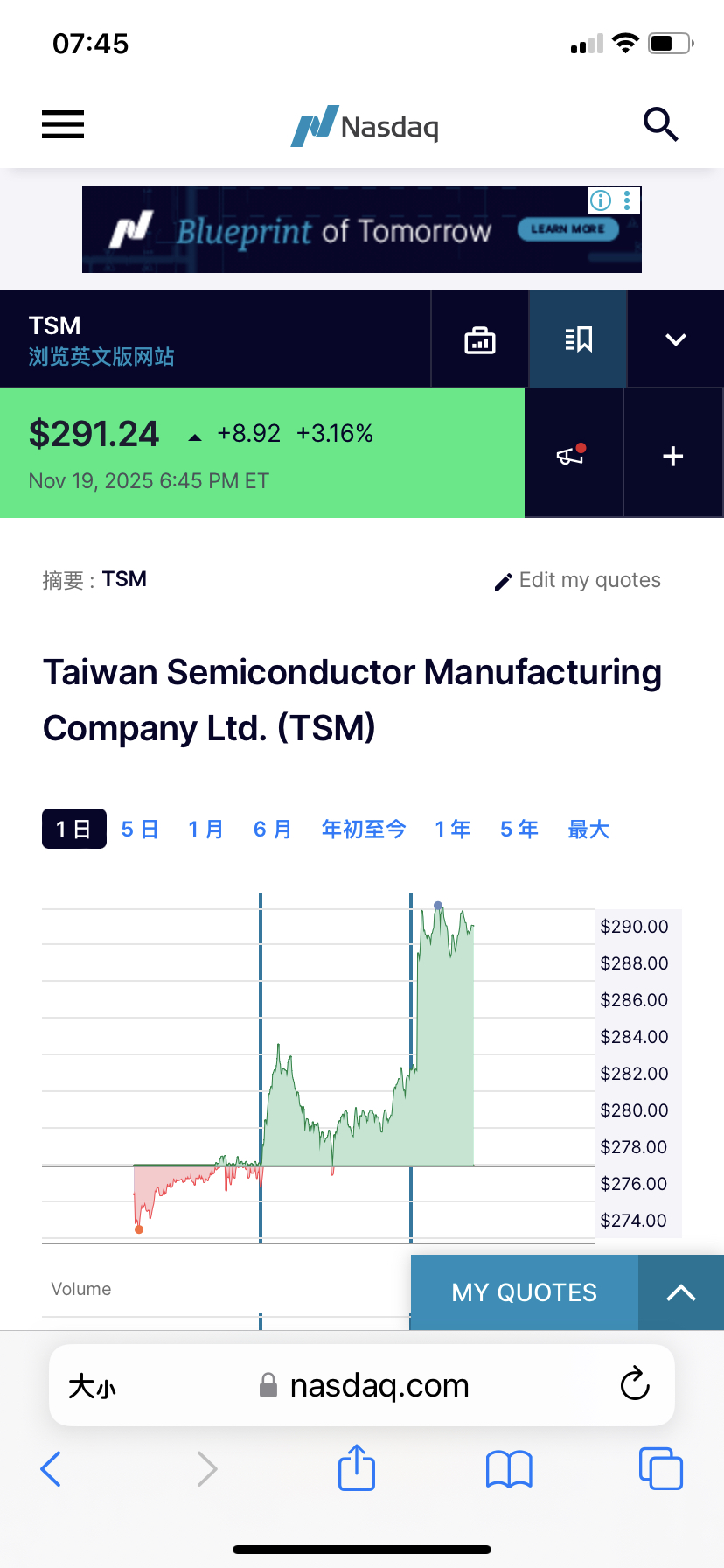Click Learn More on the Blueprint banner
Viewport: 724px width, 1568px height.
pyautogui.click(x=567, y=228)
